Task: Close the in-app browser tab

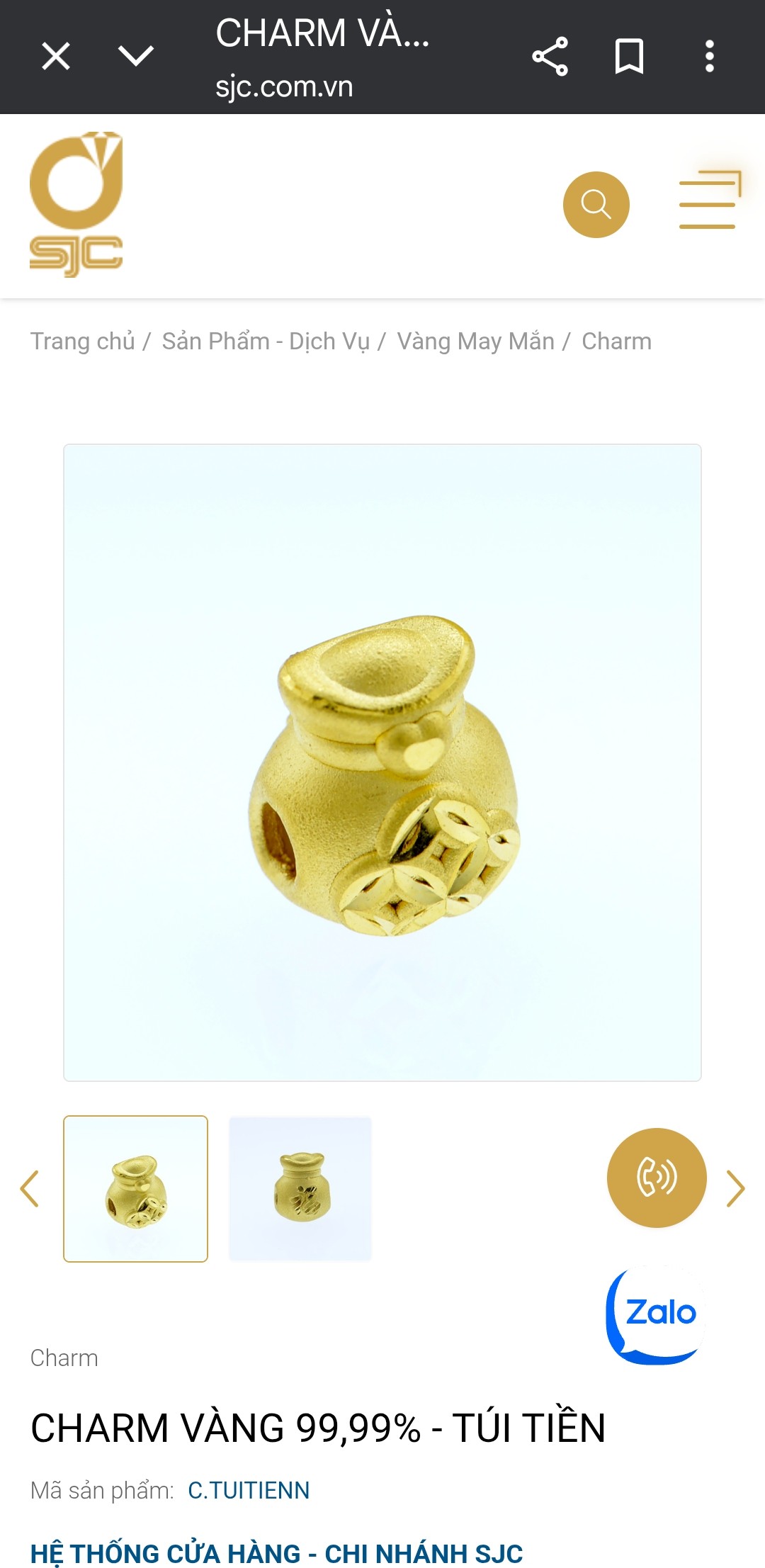Action: (x=56, y=57)
